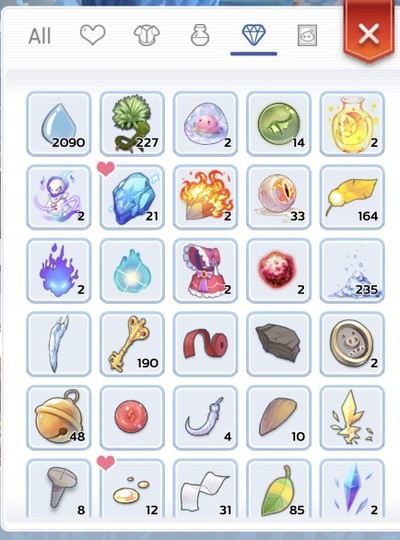Select the golden feather item with 164
Viewport: 400px width, 540px height.
click(352, 197)
